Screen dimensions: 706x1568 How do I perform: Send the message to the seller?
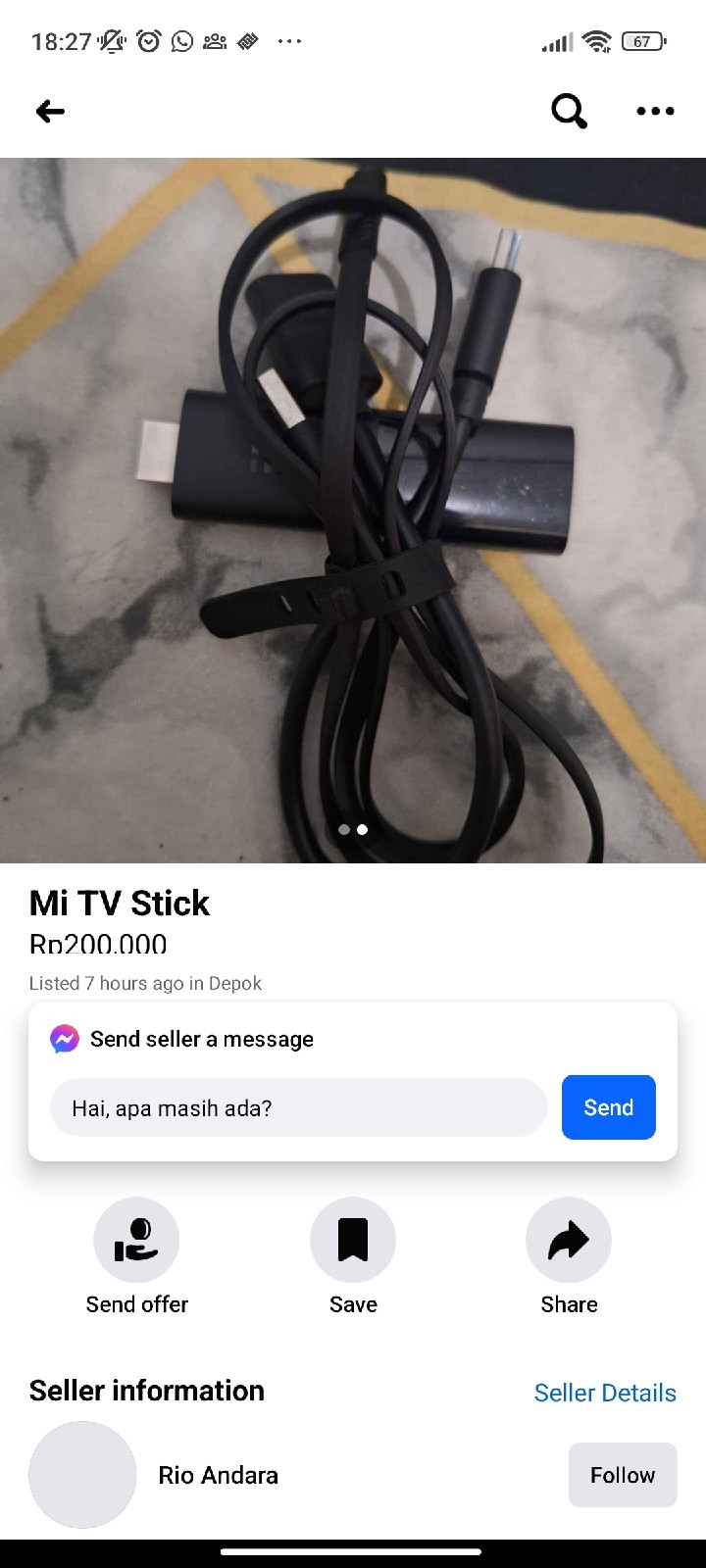tap(608, 1107)
